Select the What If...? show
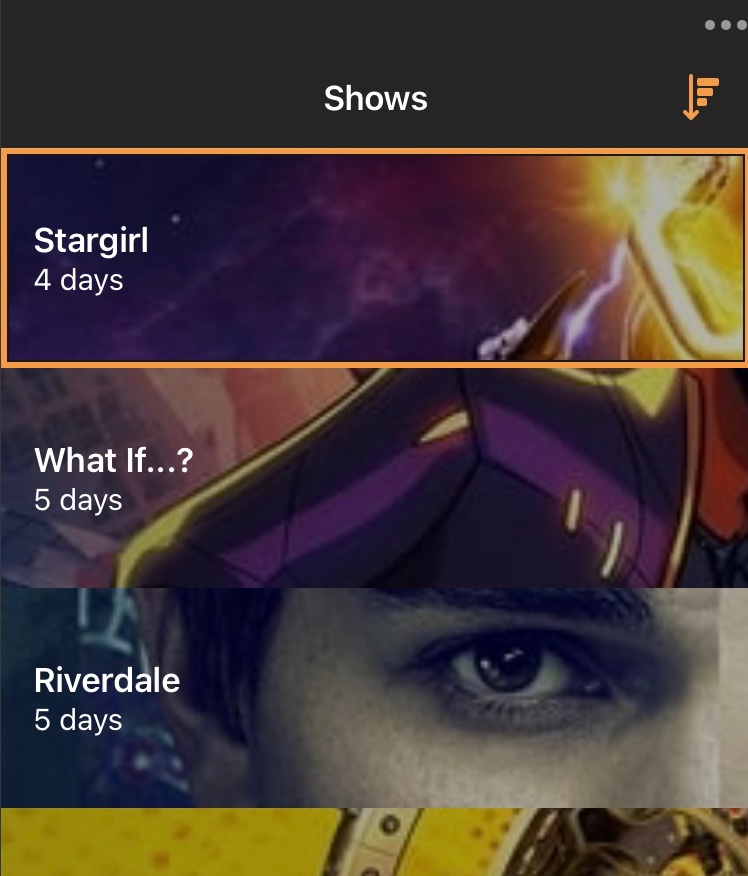The height and width of the screenshot is (876, 748). coord(374,478)
